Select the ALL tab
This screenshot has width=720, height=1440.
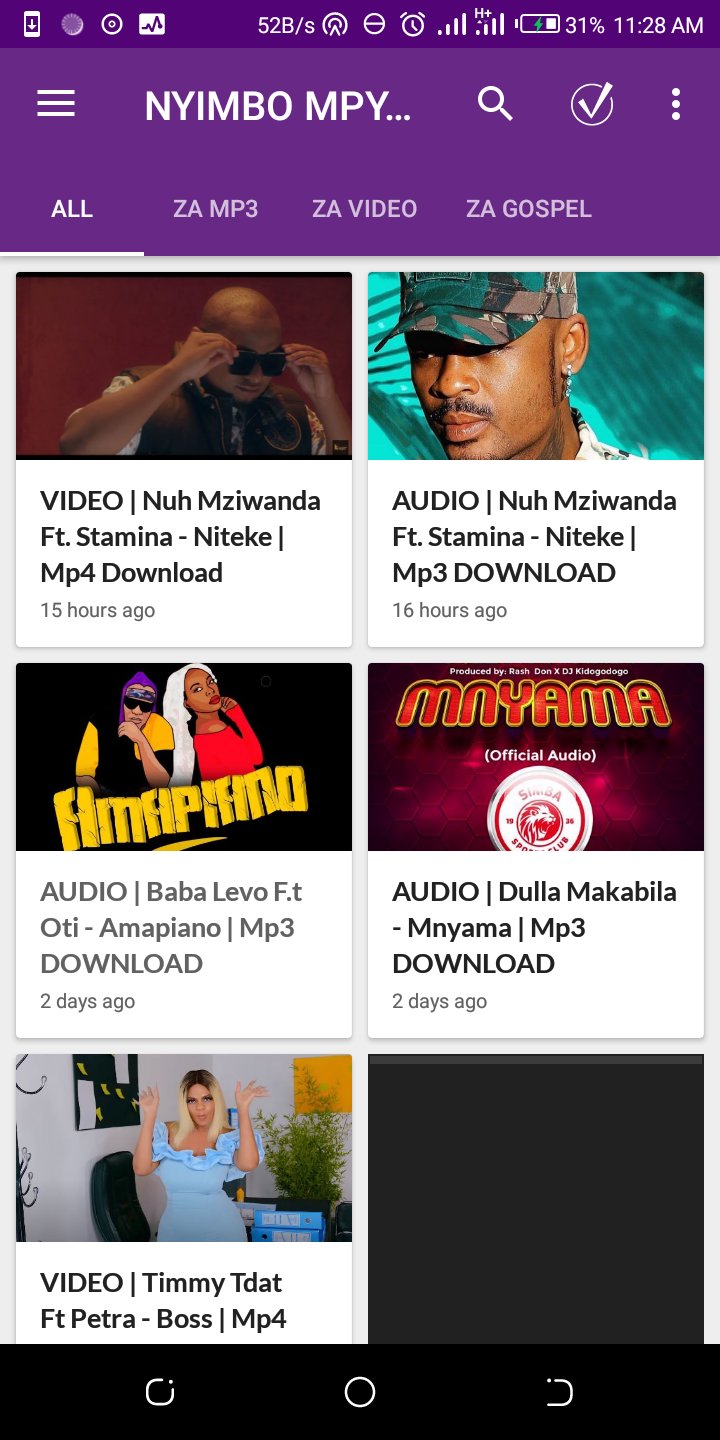pos(72,209)
